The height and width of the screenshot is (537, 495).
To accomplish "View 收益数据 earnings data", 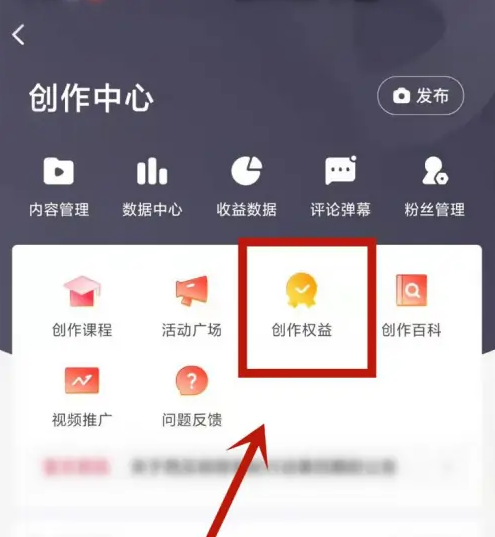I will pyautogui.click(x=247, y=187).
